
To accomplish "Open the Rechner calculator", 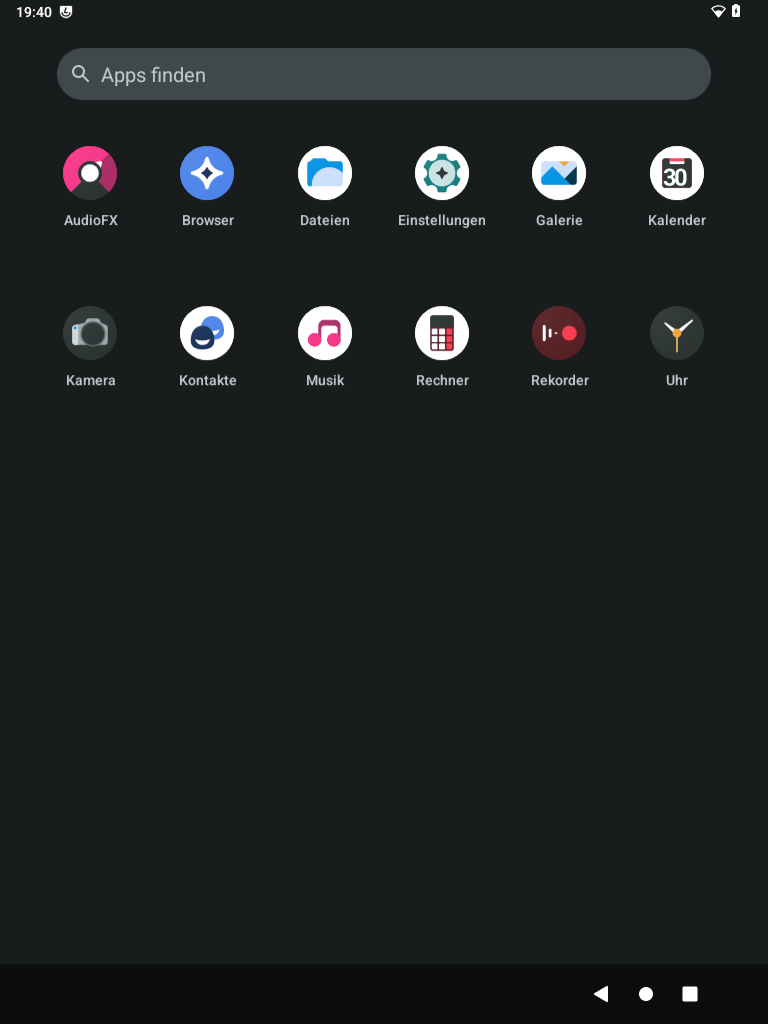I will [x=442, y=334].
